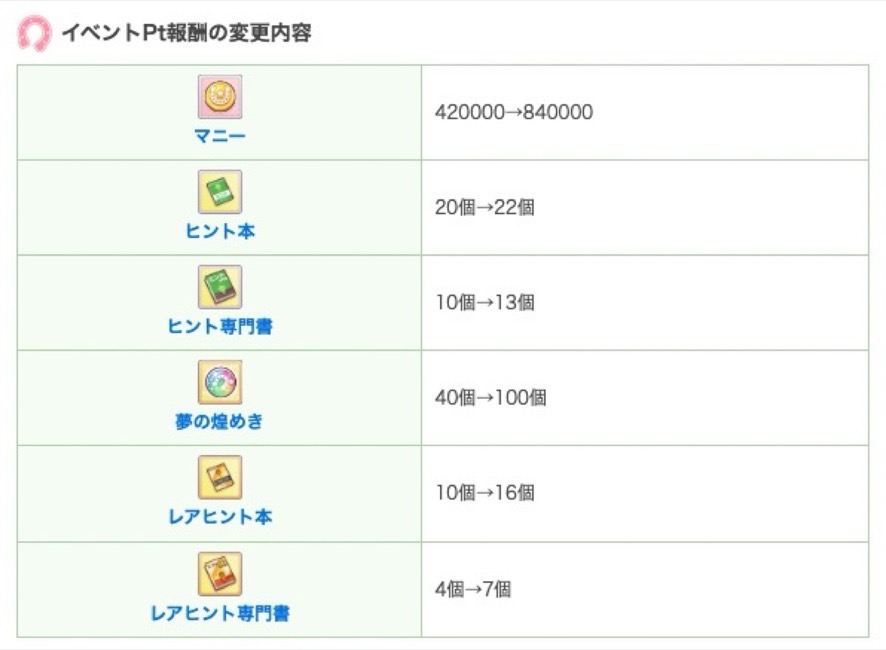Viewport: 886px width, 650px height.
Task: Open the レアヒント本 item link
Action: point(220,517)
